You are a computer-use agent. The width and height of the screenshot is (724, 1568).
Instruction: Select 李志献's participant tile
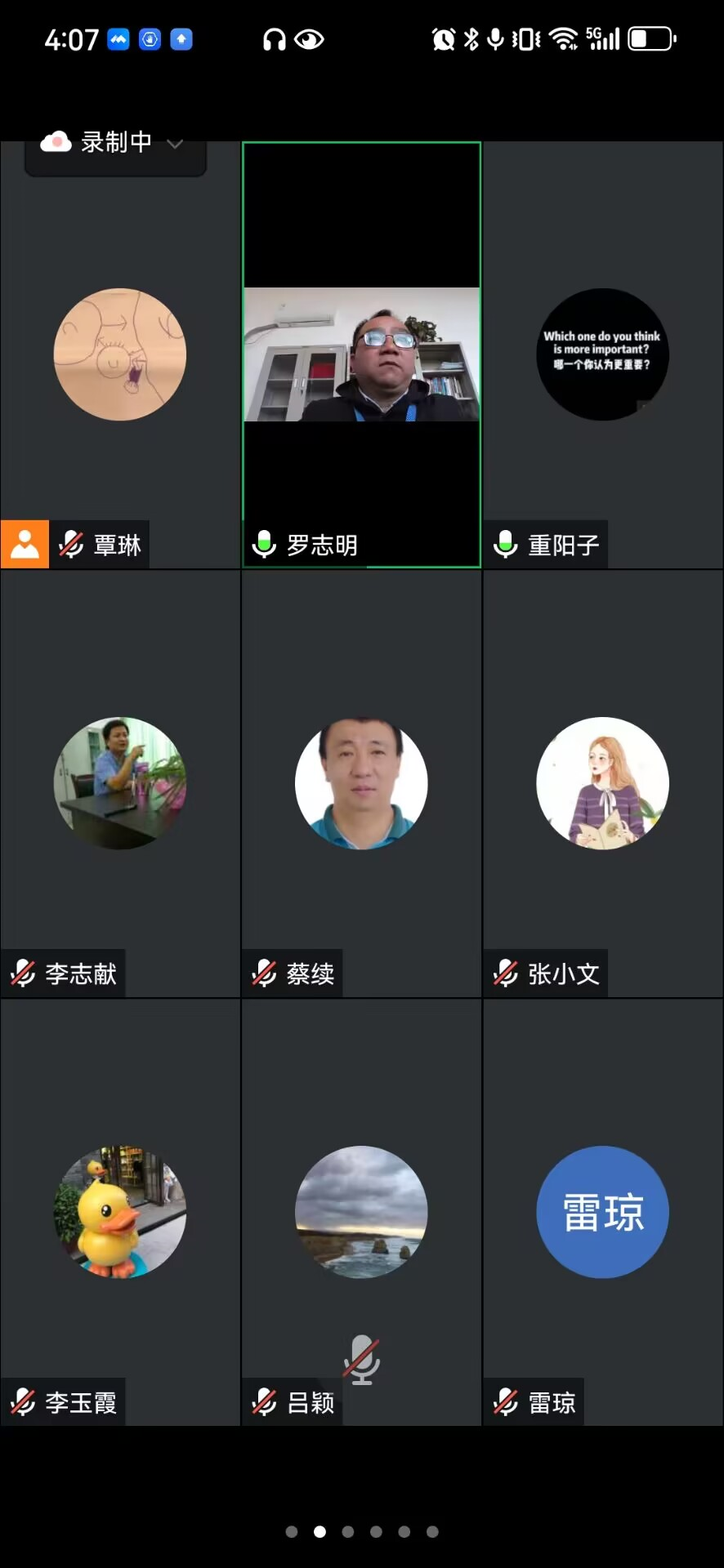pos(120,783)
